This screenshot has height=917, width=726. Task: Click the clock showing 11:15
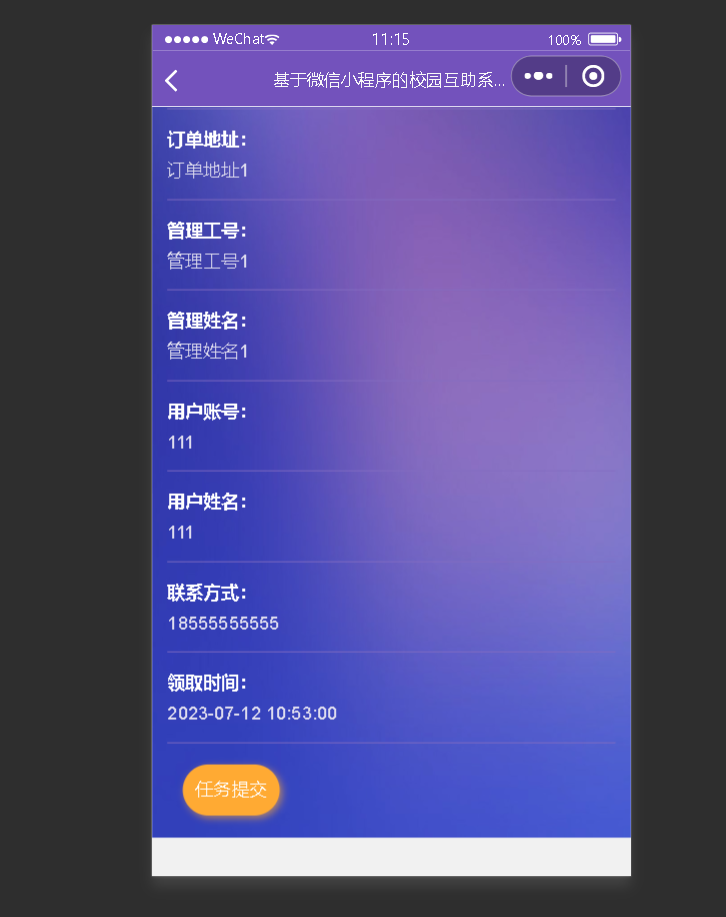[x=390, y=39]
